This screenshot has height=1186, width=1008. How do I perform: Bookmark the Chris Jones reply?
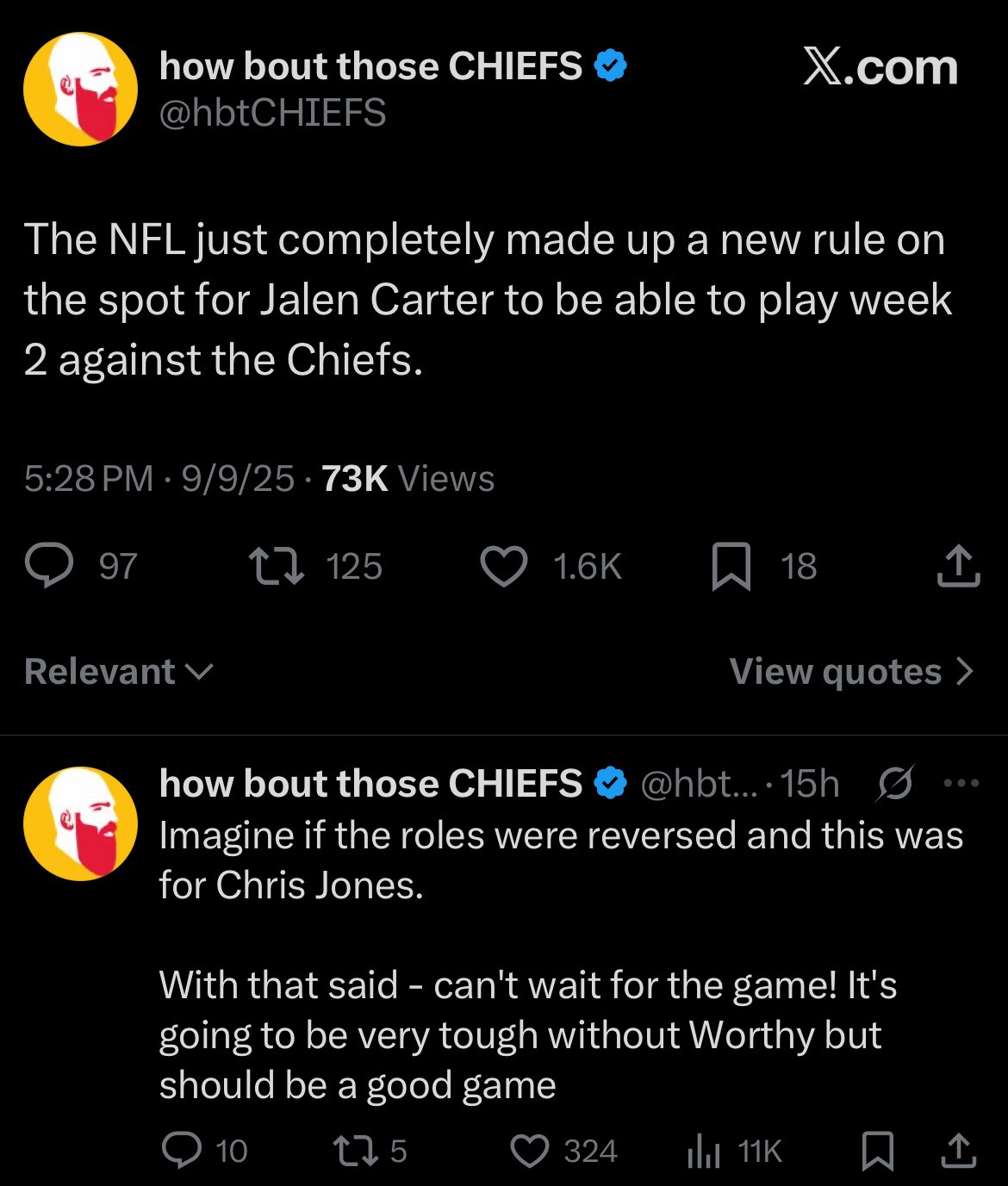877,1151
